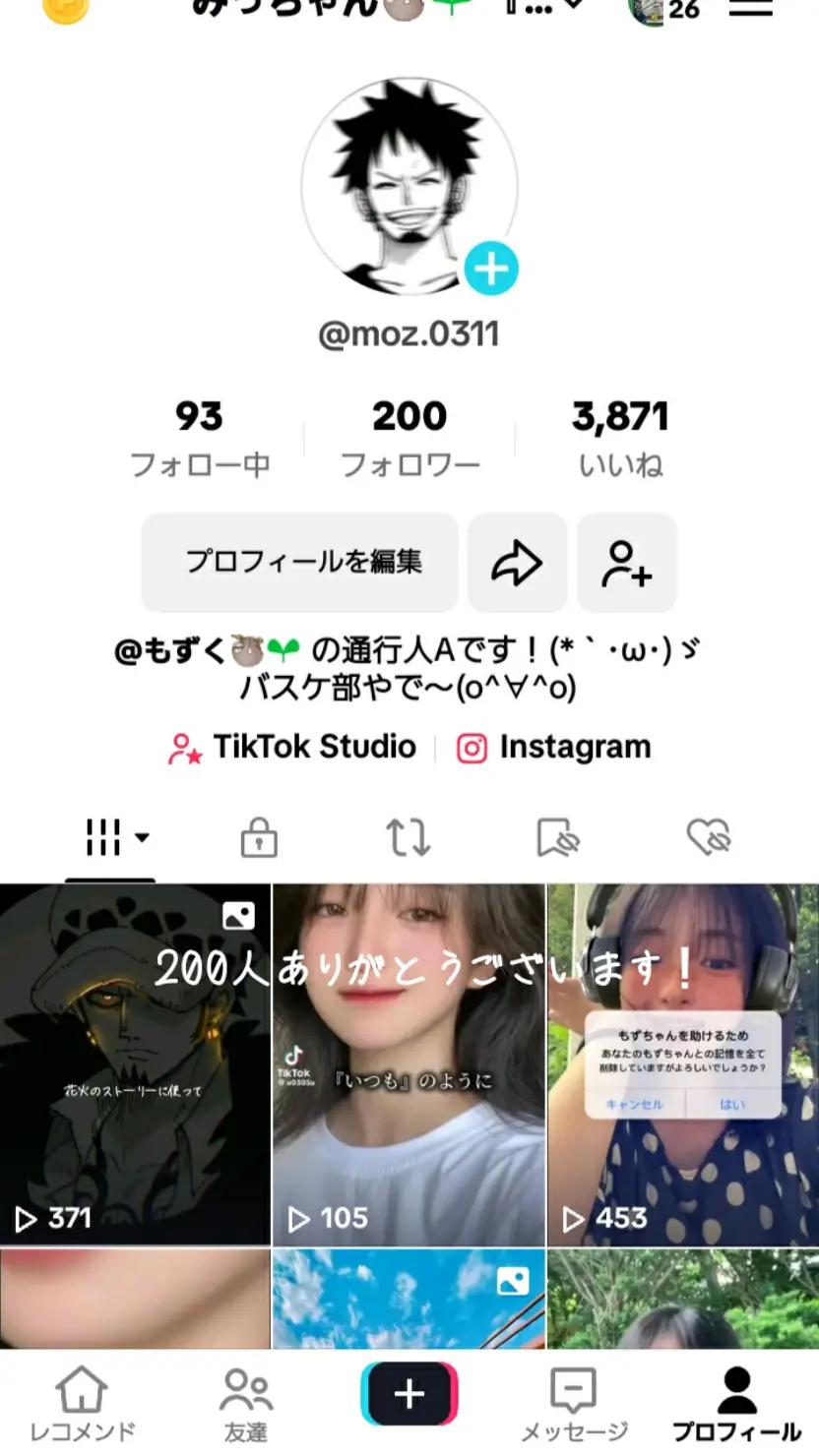Image resolution: width=819 pixels, height=1456 pixels.
Task: Create a new post with the plus button
Action: pyautogui.click(x=409, y=1394)
